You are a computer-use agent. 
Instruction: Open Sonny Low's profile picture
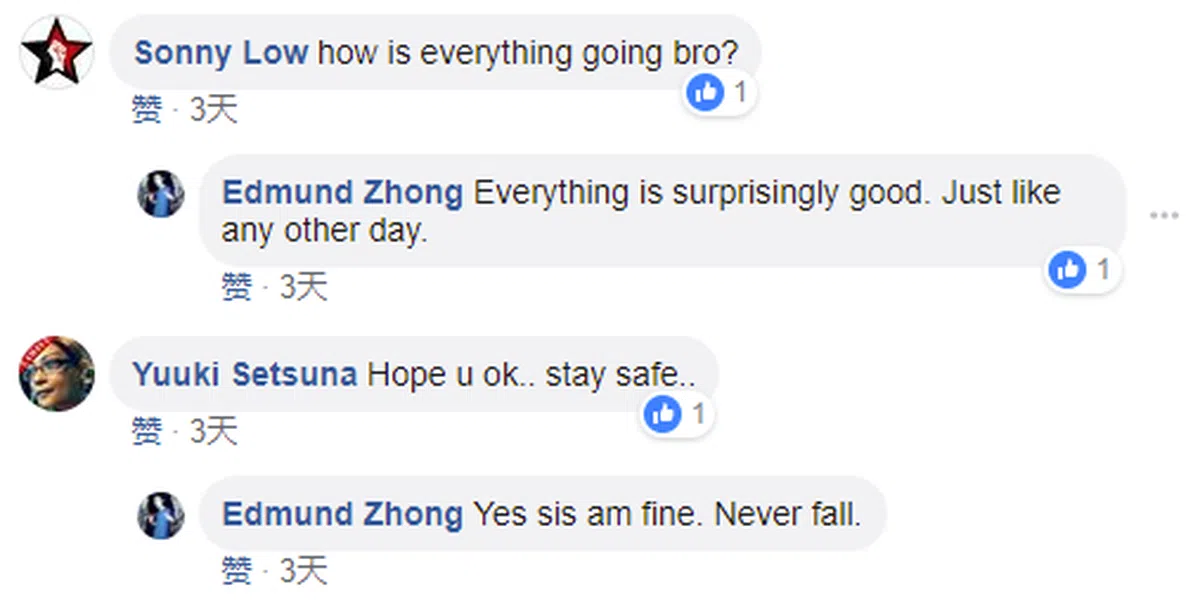point(57,52)
